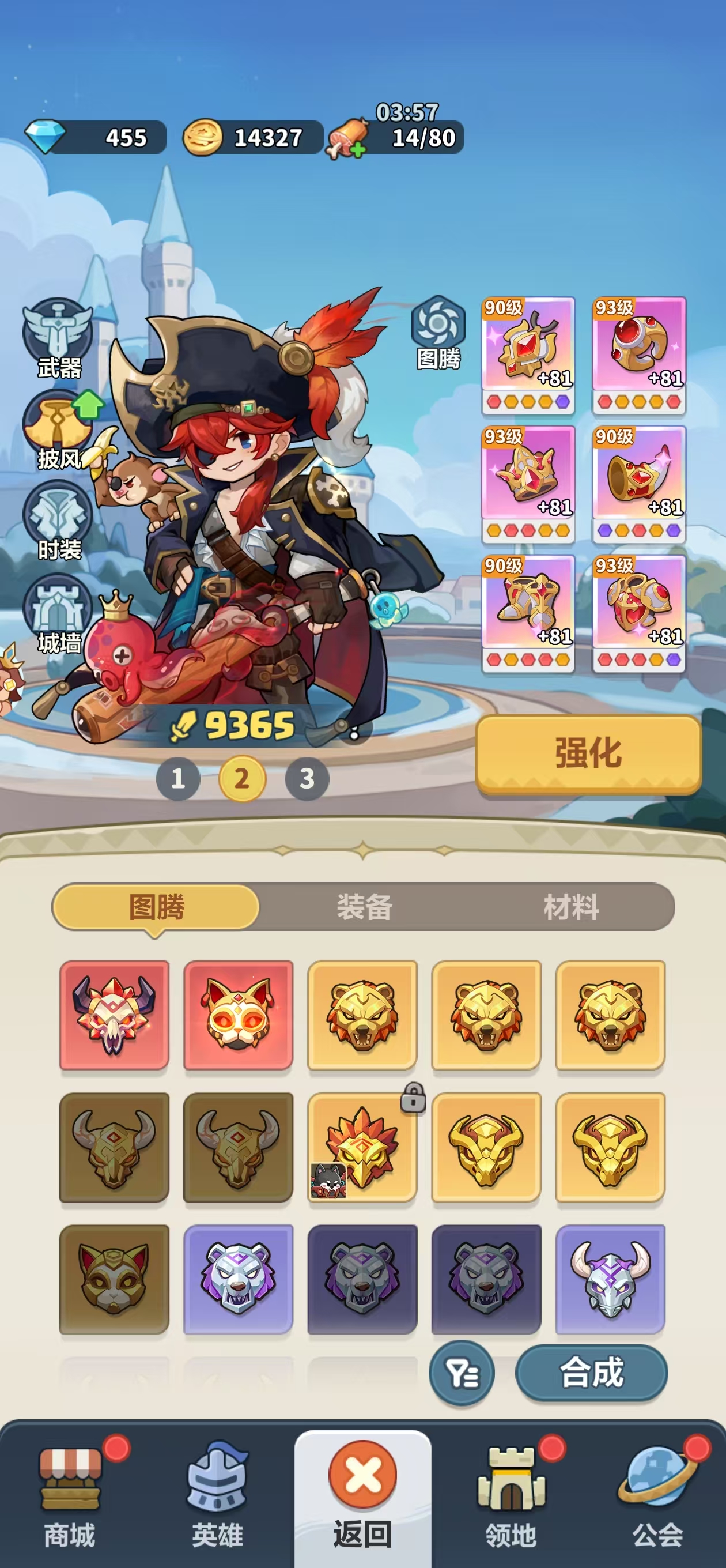The width and height of the screenshot is (726, 1568).
Task: Select the locked red-feathered totem
Action: tap(362, 1147)
